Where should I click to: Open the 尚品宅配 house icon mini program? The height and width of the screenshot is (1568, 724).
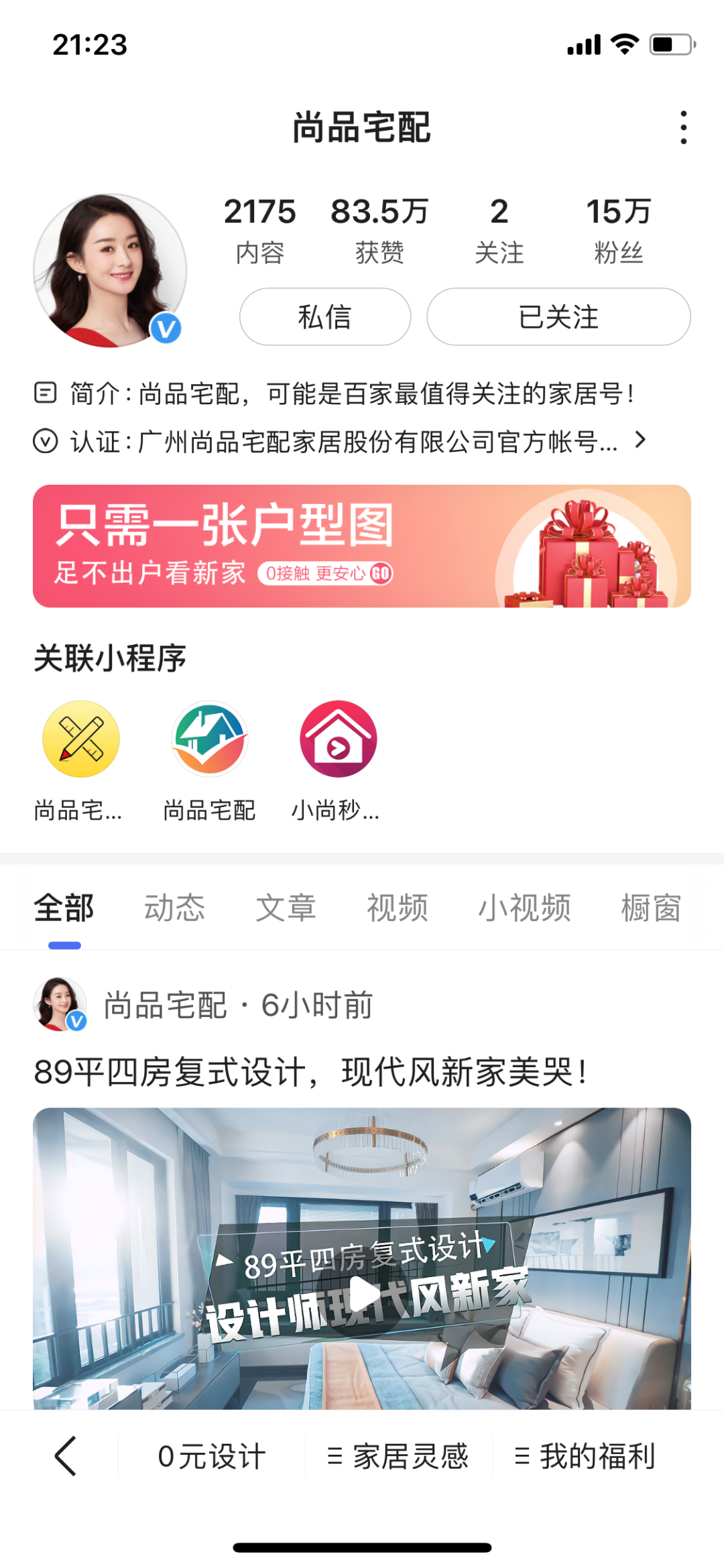coord(210,739)
